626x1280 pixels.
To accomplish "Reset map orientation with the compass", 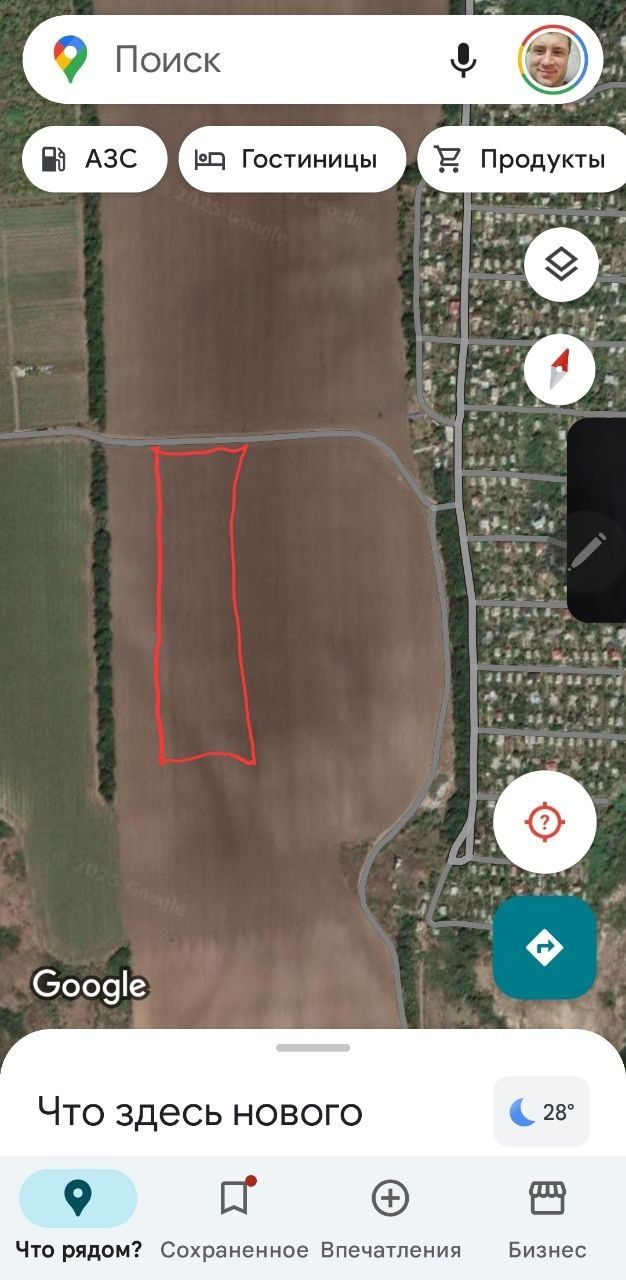I will point(560,370).
